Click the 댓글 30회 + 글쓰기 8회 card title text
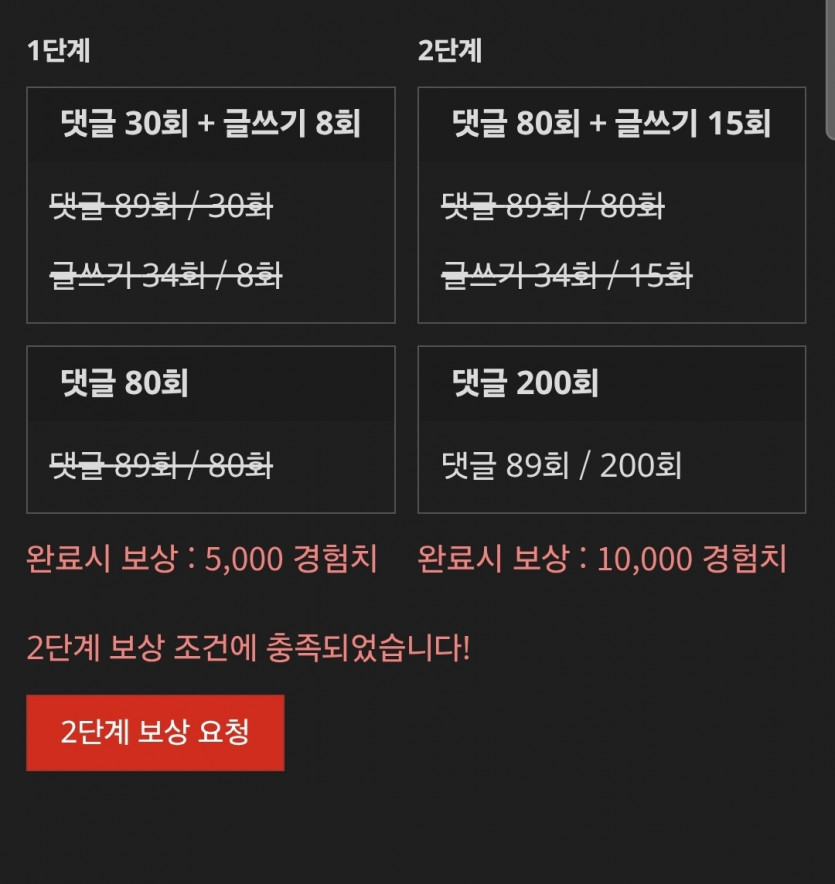 pos(211,123)
